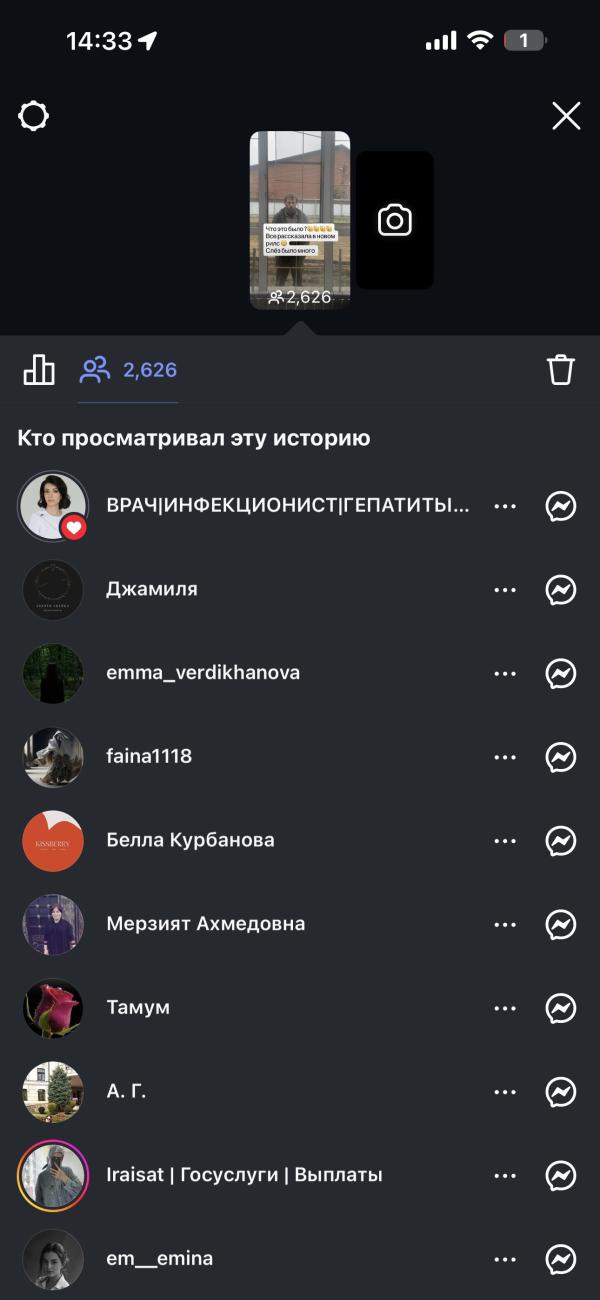This screenshot has height=1300, width=600.
Task: Message faina1118 with the messenger icon
Action: click(561, 757)
